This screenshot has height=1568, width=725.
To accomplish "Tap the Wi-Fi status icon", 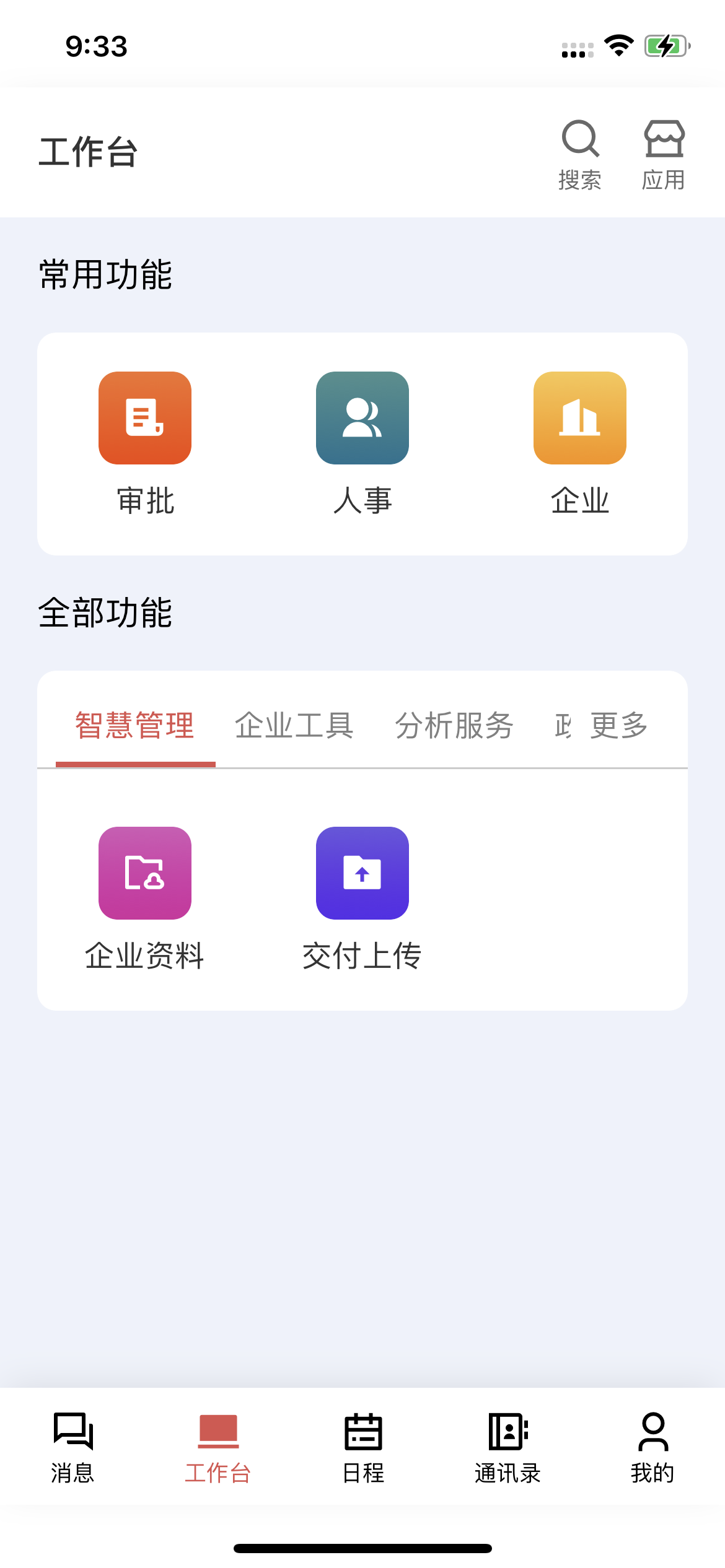I will pos(619,43).
